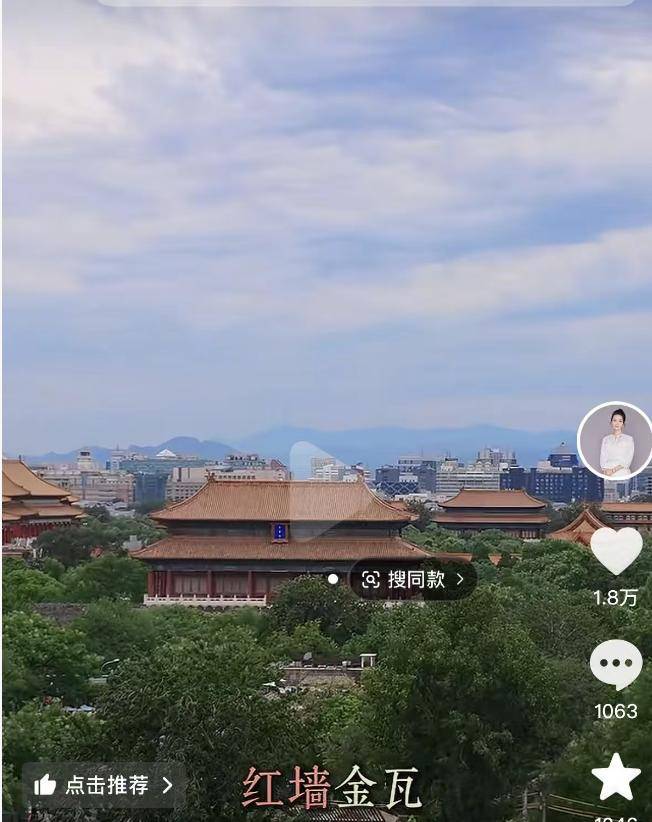Tap 搜同款 to search similar items
Image resolution: width=652 pixels, height=822 pixels.
click(x=413, y=579)
